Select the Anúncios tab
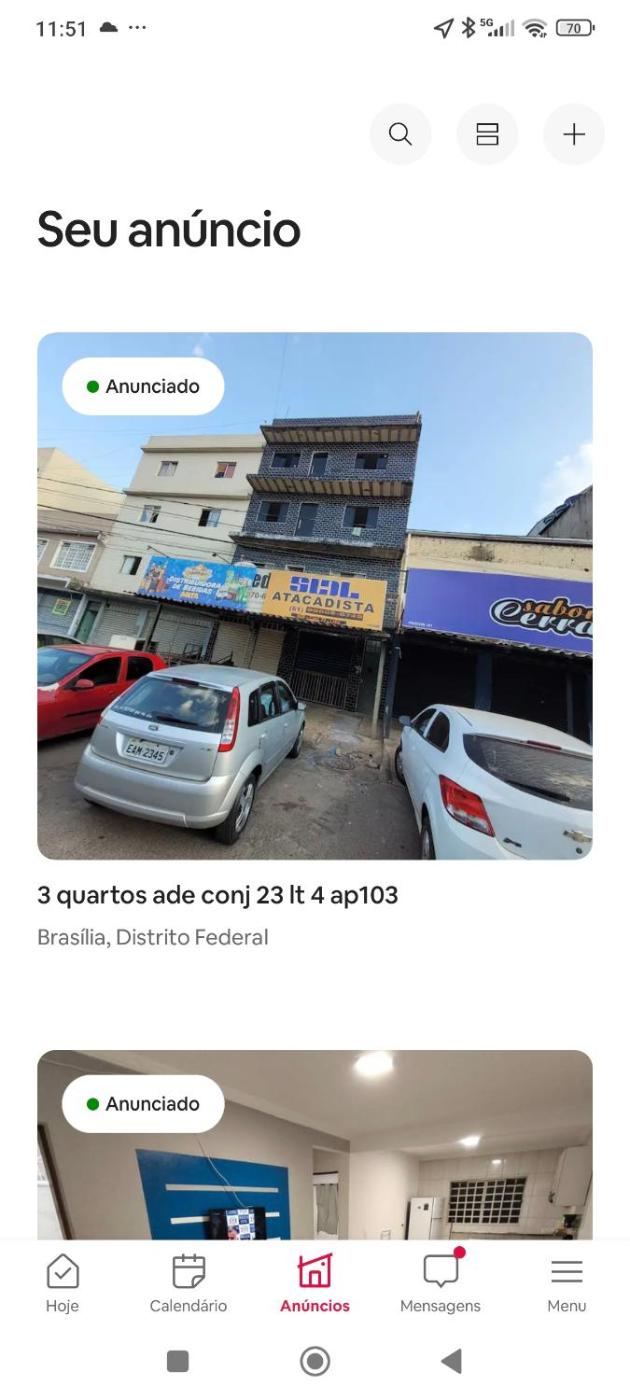Viewport: 630px width, 1400px height. tap(315, 1283)
